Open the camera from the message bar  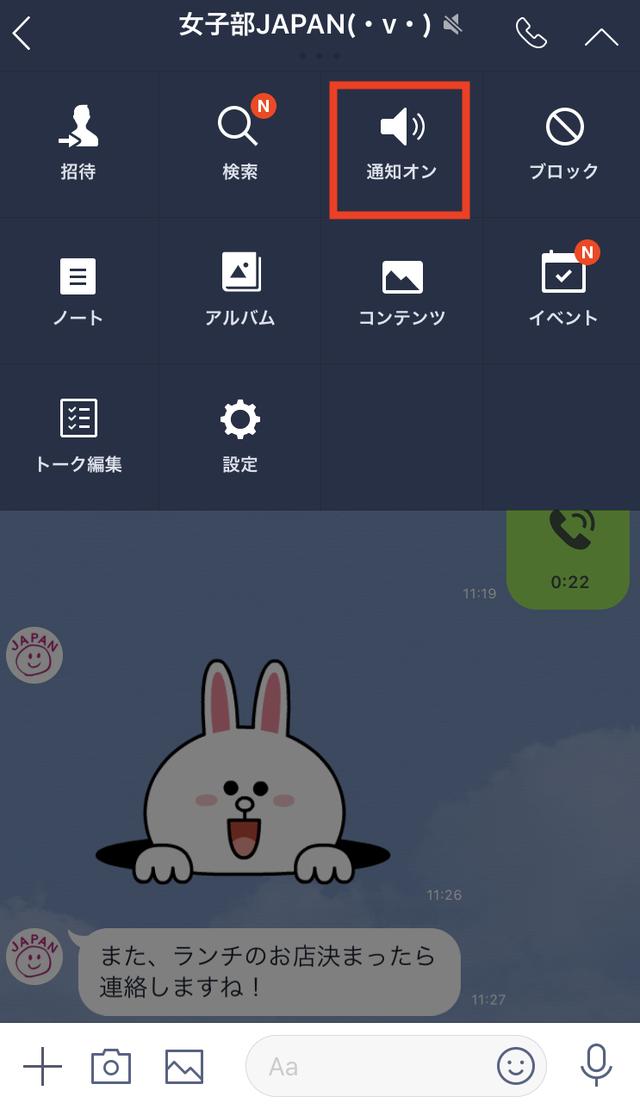tap(111, 1067)
